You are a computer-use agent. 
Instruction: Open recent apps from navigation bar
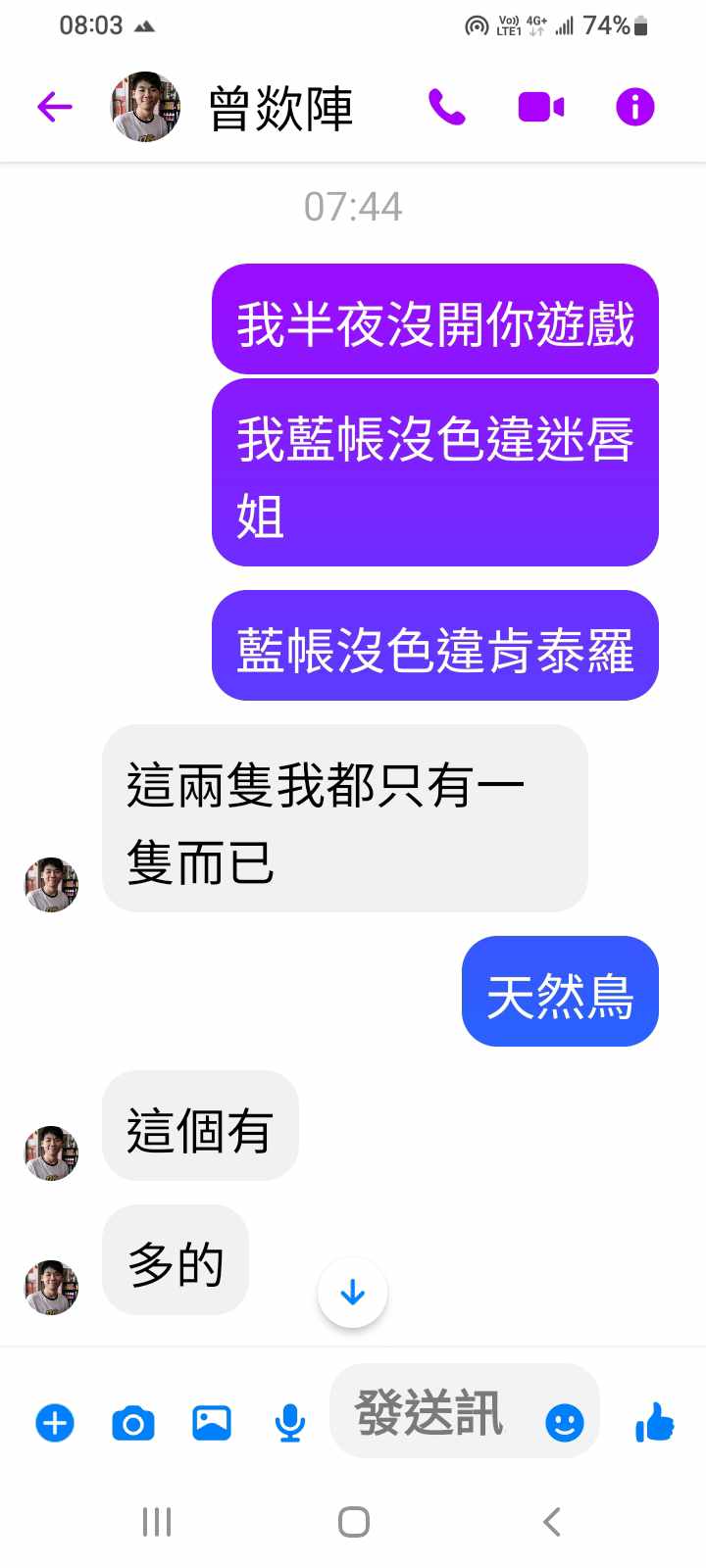point(157,1522)
